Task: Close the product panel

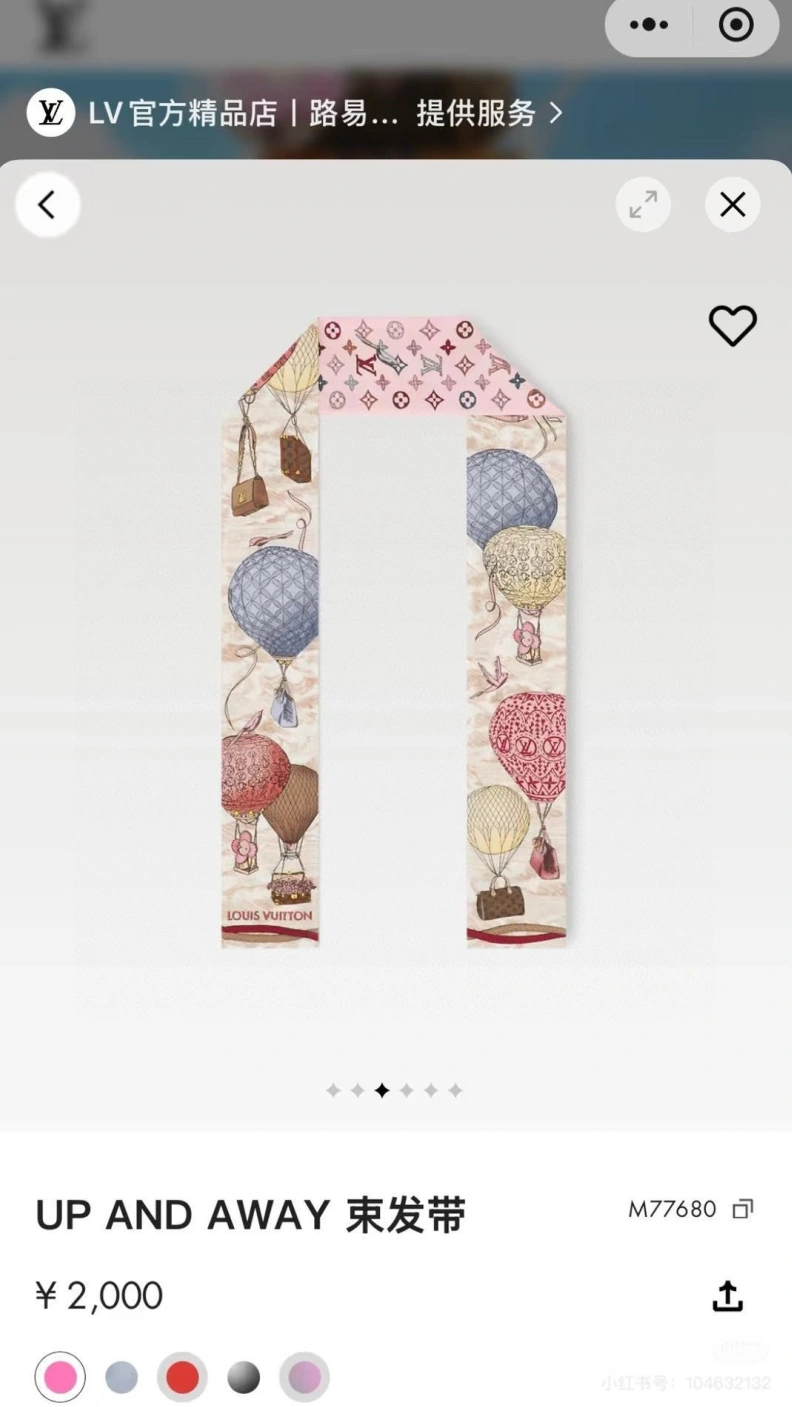Action: coord(733,205)
